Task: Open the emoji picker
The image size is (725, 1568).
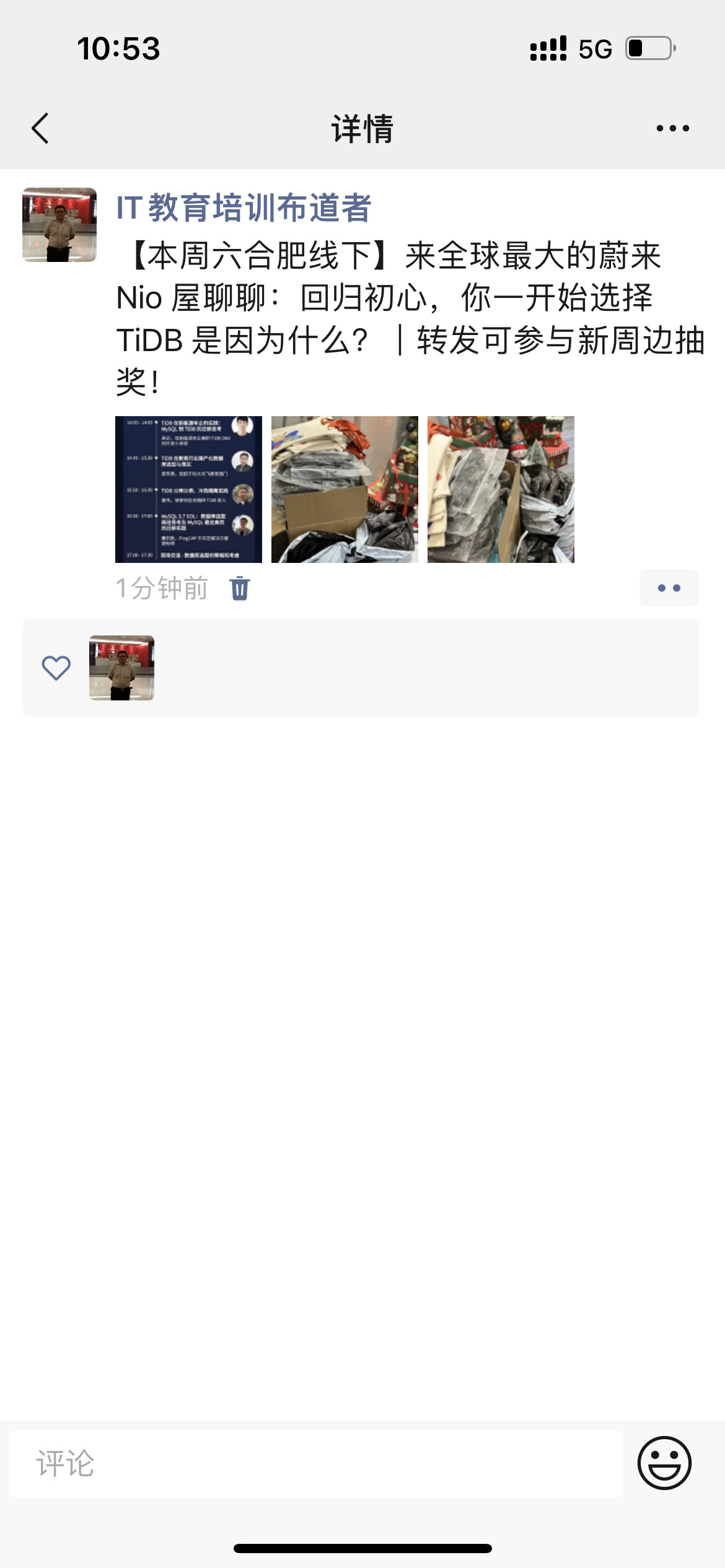Action: (x=664, y=1463)
